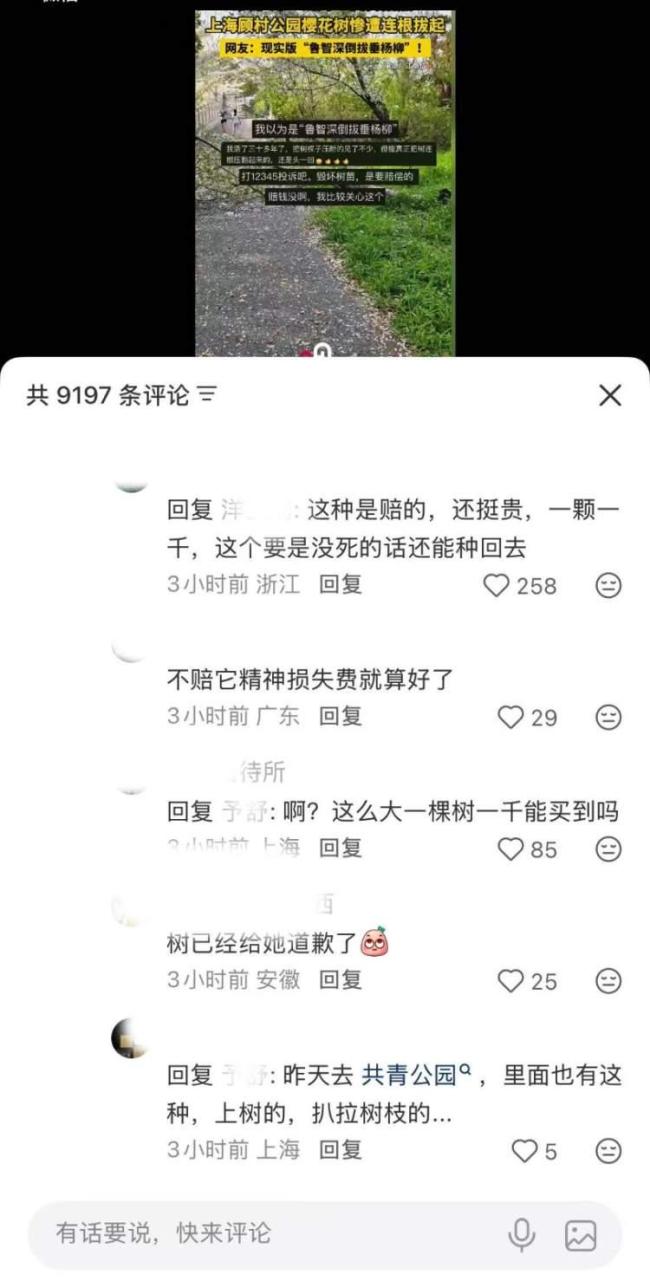Reply to the 不赔它精神损失费 comment

coord(340,716)
